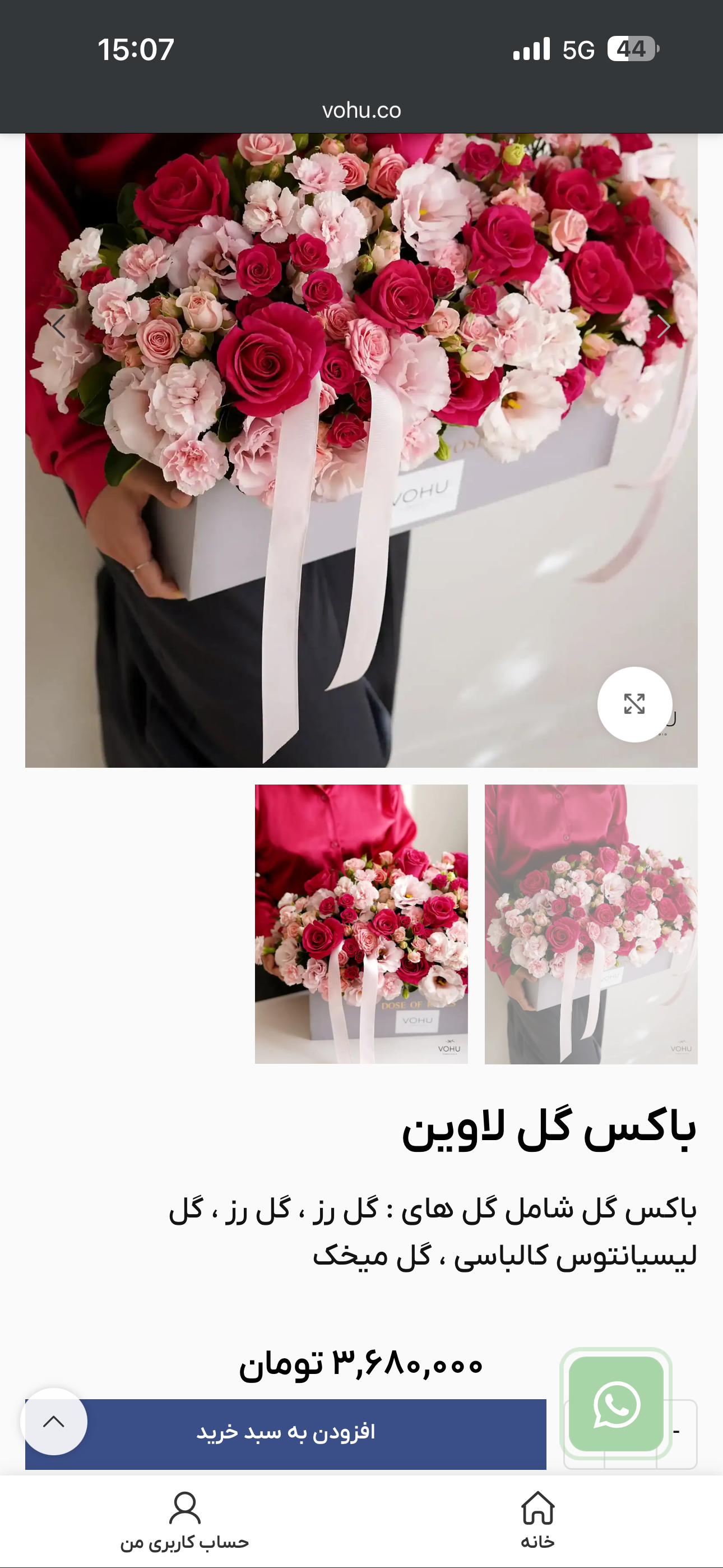Tap the vohu.co address bar
Viewport: 723px width, 1568px height.
point(361,110)
